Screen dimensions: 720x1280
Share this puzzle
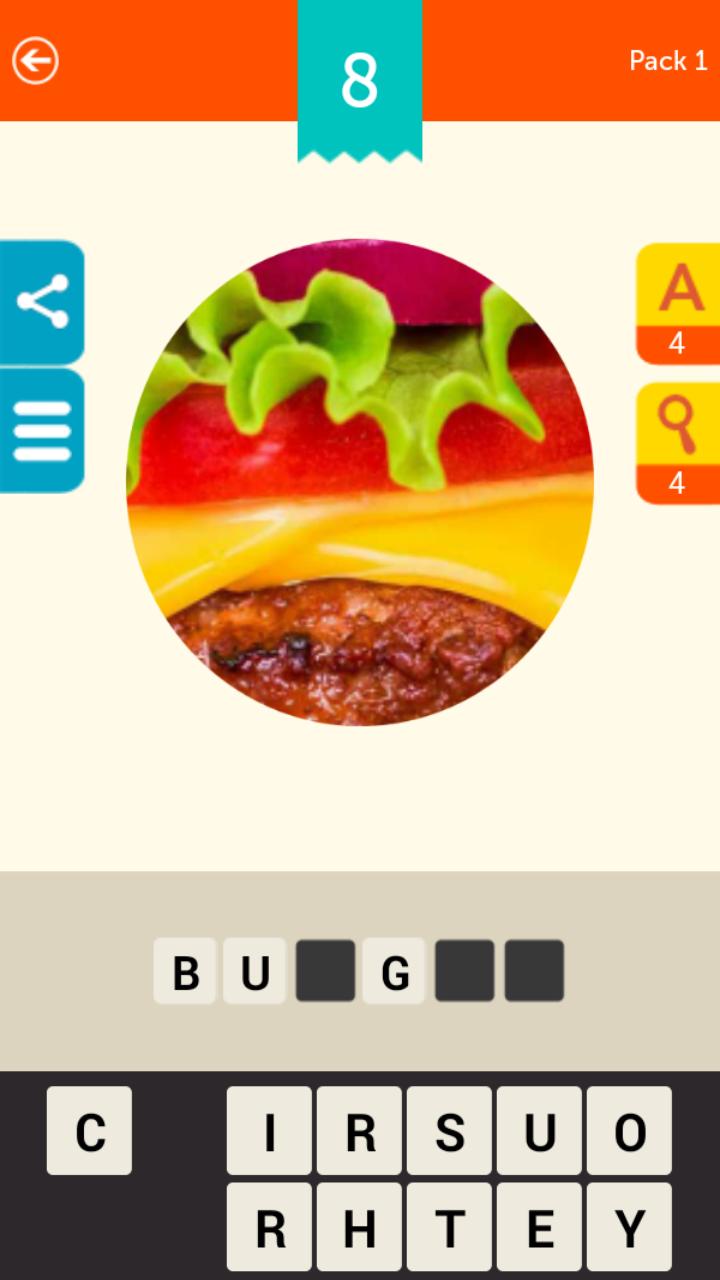(x=42, y=302)
